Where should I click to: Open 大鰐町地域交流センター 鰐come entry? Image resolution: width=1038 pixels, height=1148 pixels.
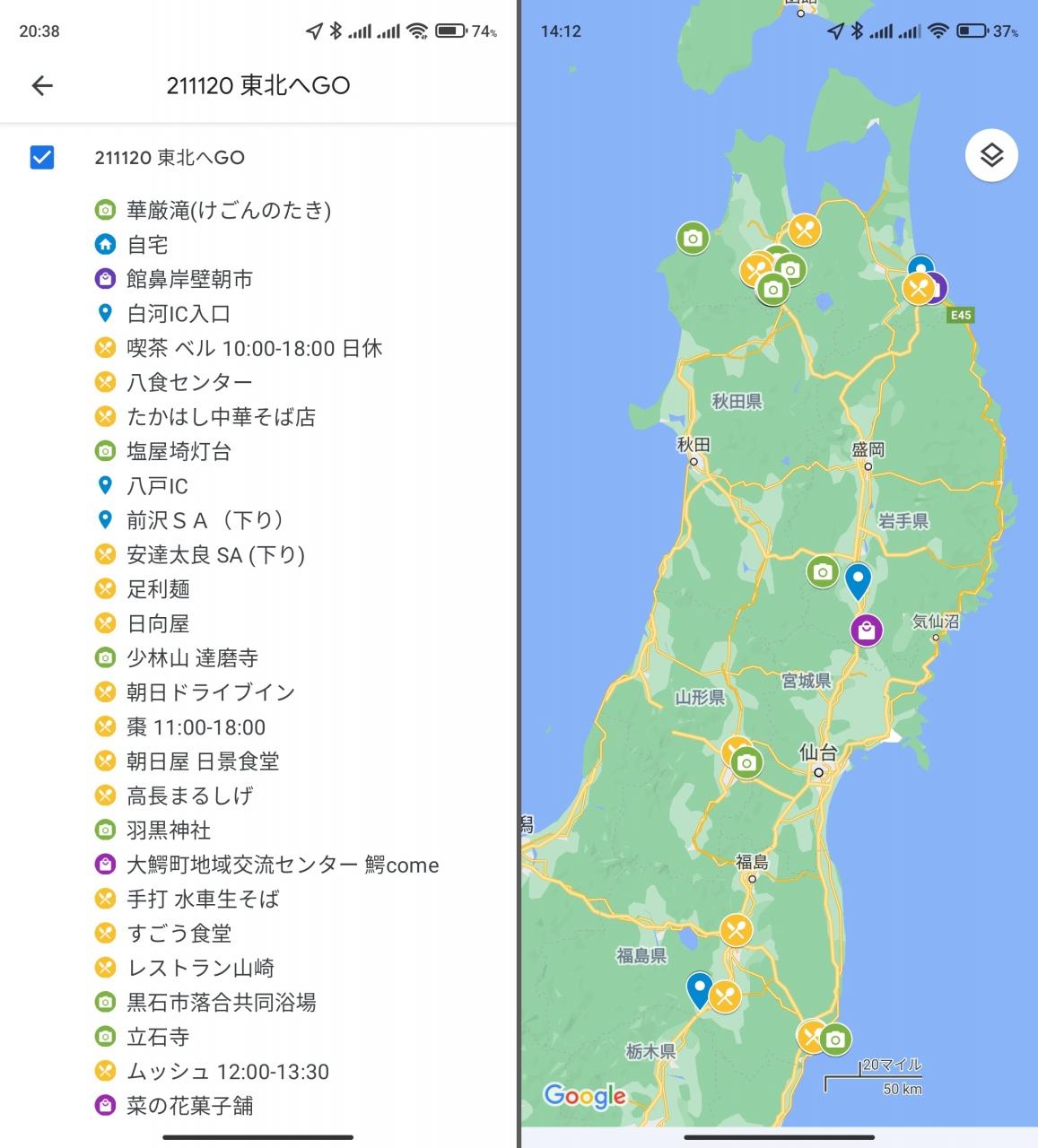click(x=282, y=865)
